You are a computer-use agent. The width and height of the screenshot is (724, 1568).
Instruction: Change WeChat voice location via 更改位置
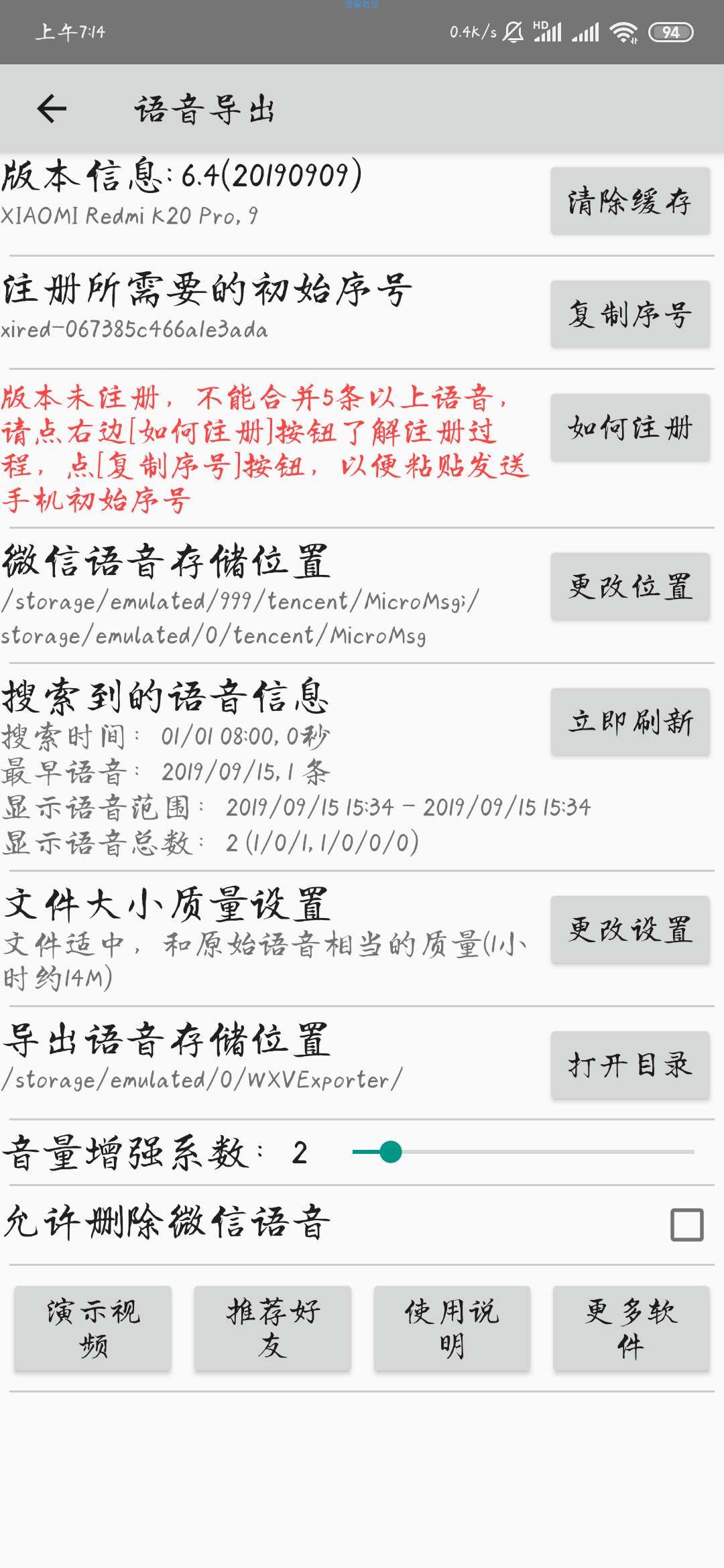629,586
